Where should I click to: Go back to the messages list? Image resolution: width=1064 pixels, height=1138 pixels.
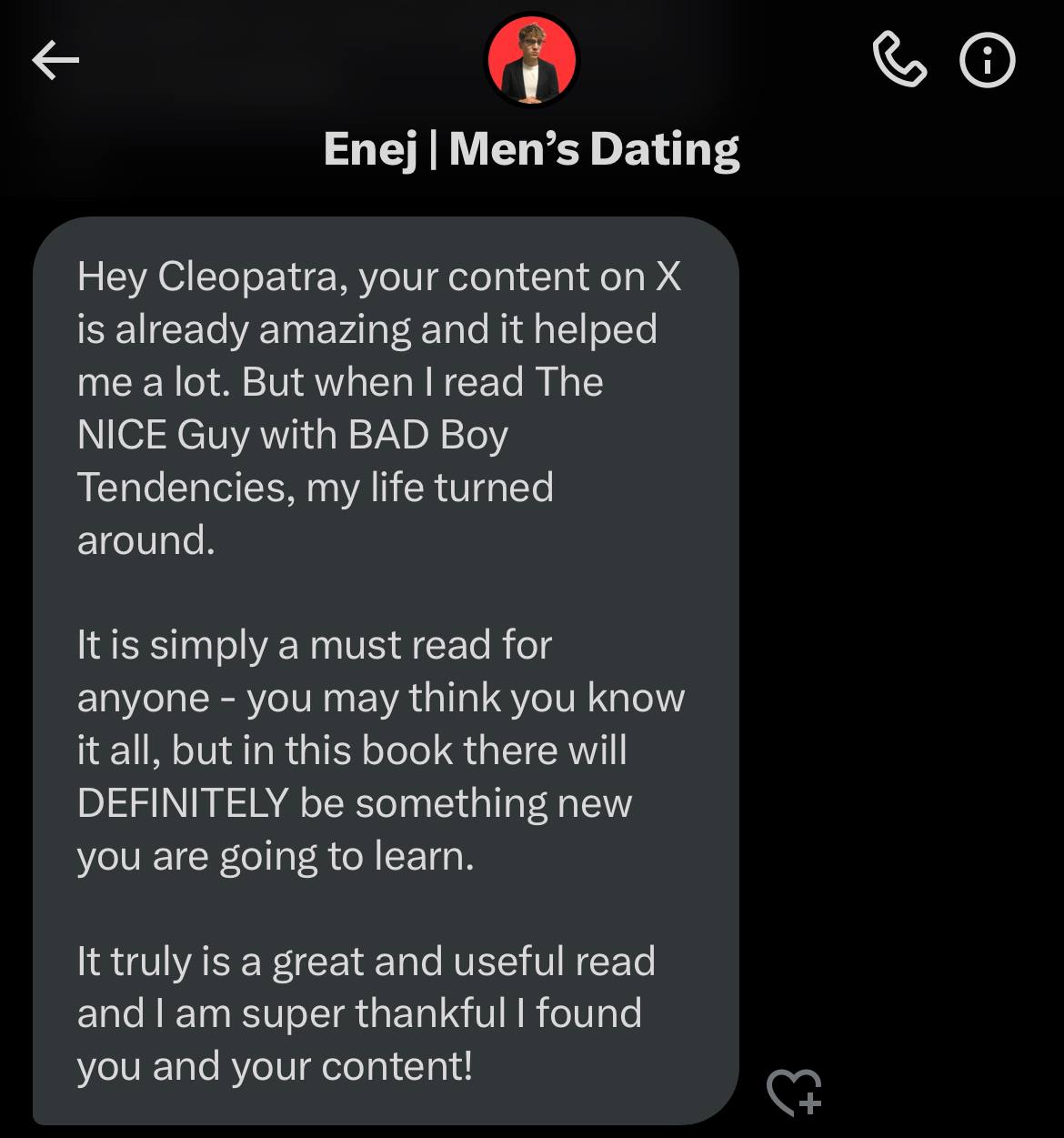point(55,61)
